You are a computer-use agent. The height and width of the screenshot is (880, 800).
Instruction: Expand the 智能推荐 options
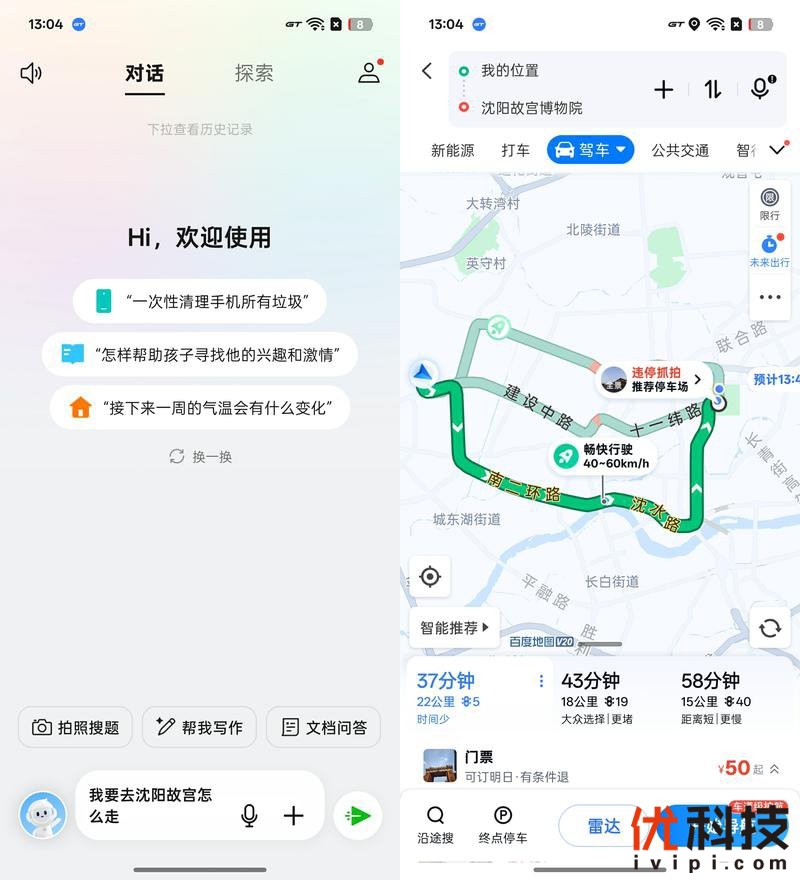tap(455, 628)
